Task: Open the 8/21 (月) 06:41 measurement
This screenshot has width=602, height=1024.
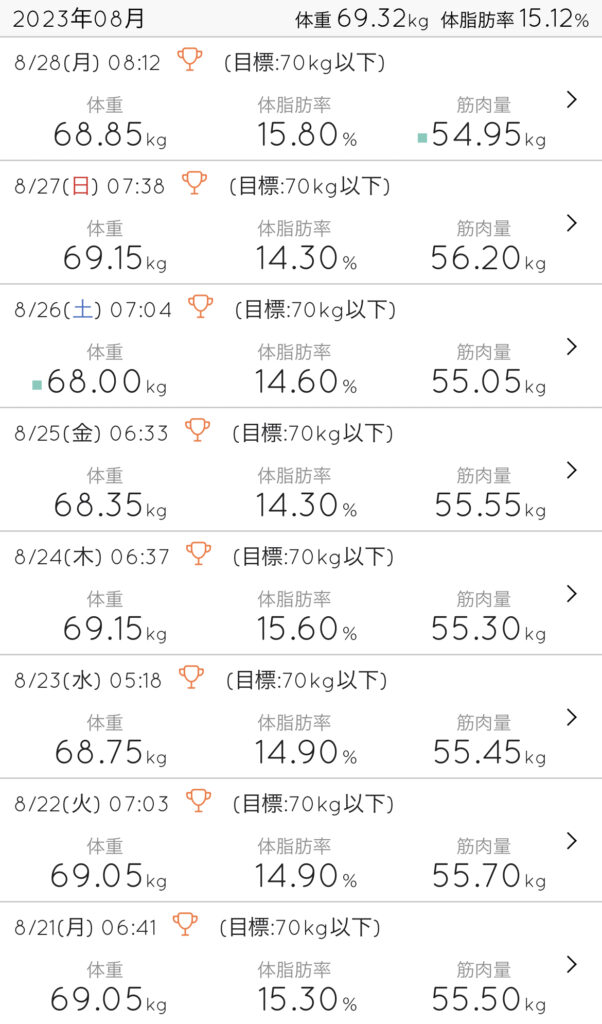Action: click(571, 965)
